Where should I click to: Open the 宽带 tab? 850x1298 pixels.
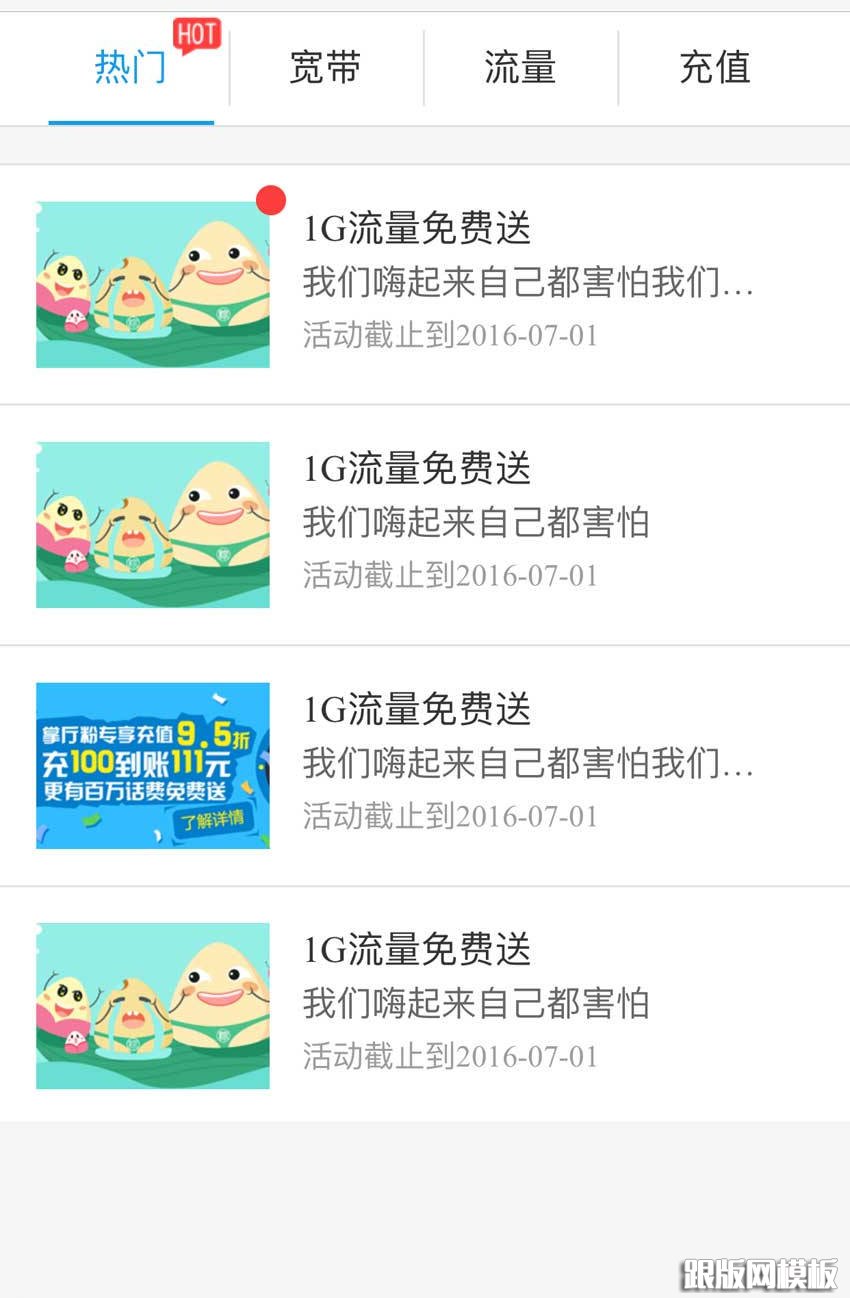pyautogui.click(x=325, y=68)
